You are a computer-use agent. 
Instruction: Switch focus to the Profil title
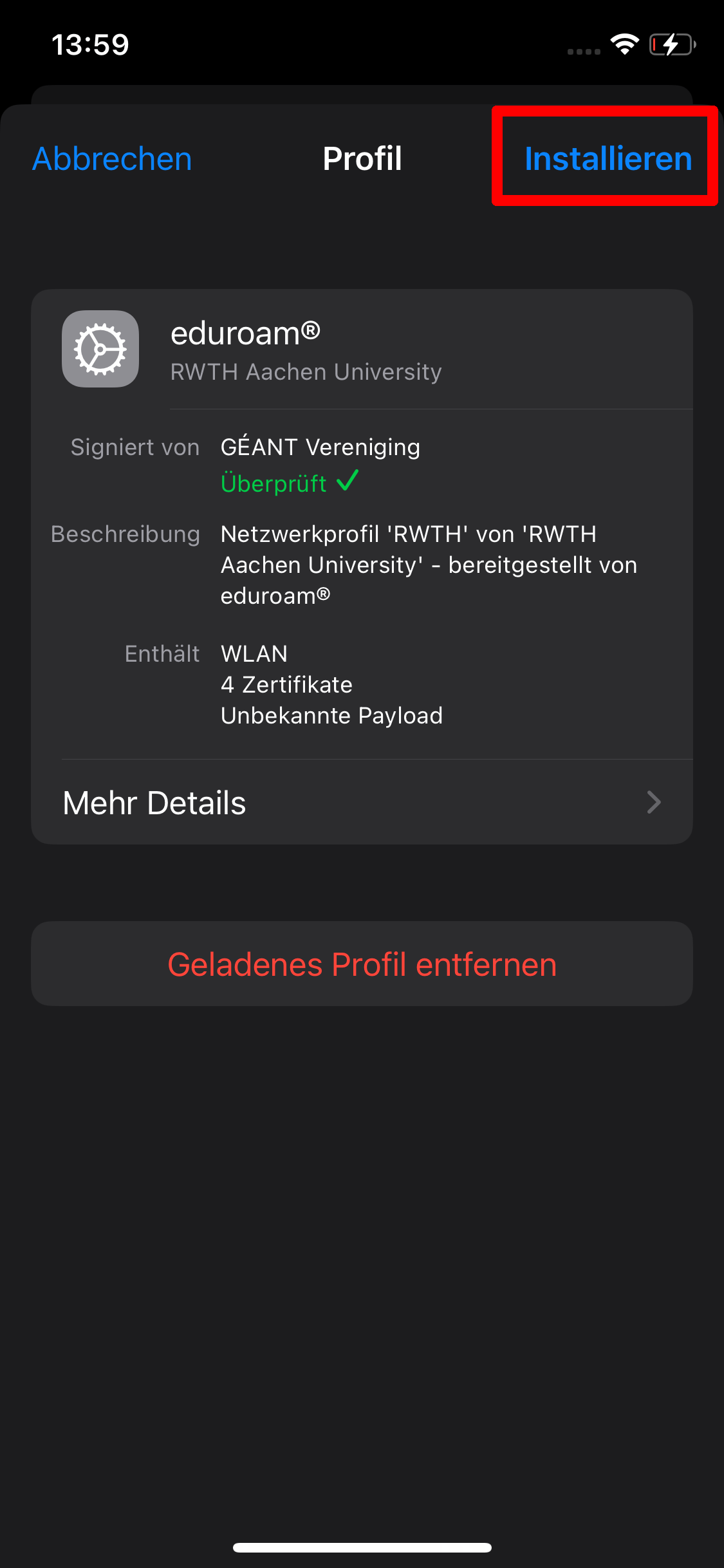[x=362, y=158]
